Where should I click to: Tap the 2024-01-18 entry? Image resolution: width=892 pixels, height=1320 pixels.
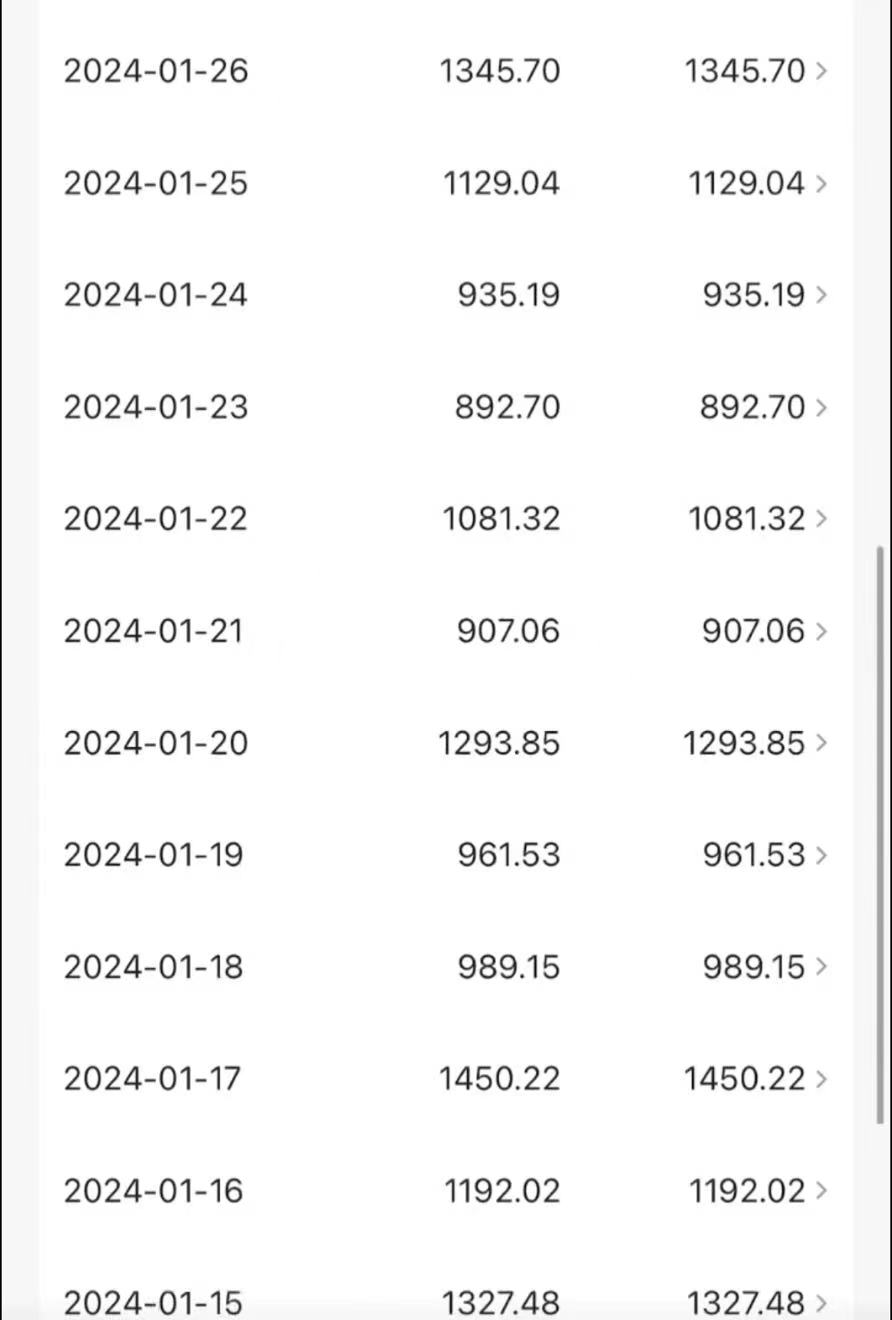[x=446, y=967]
